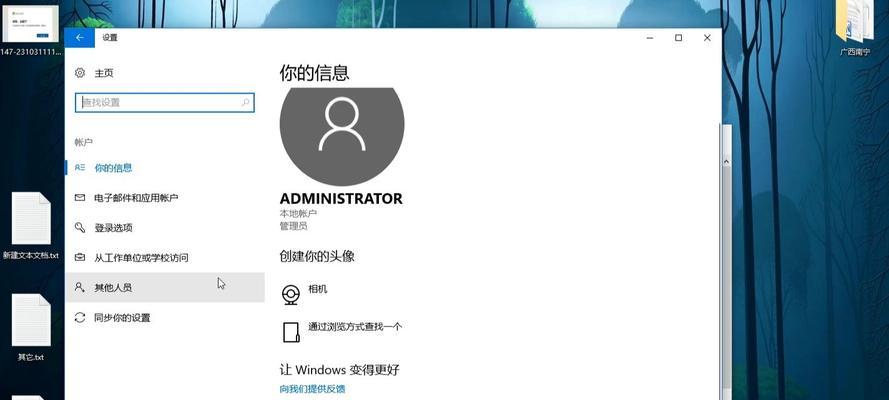Open 电子邮件和应用帐户
The height and width of the screenshot is (400, 889).
pyautogui.click(x=136, y=198)
